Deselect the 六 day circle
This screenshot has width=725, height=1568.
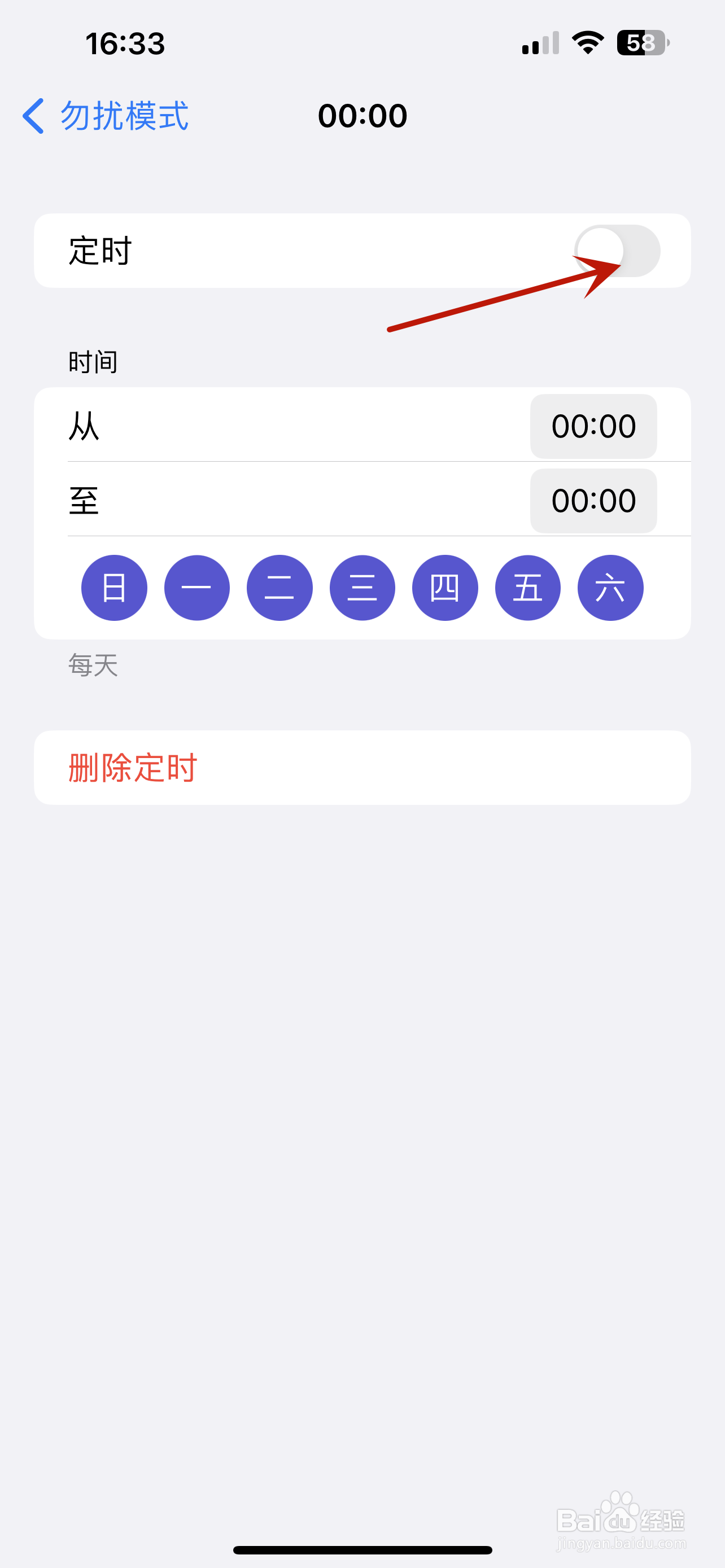[x=610, y=588]
